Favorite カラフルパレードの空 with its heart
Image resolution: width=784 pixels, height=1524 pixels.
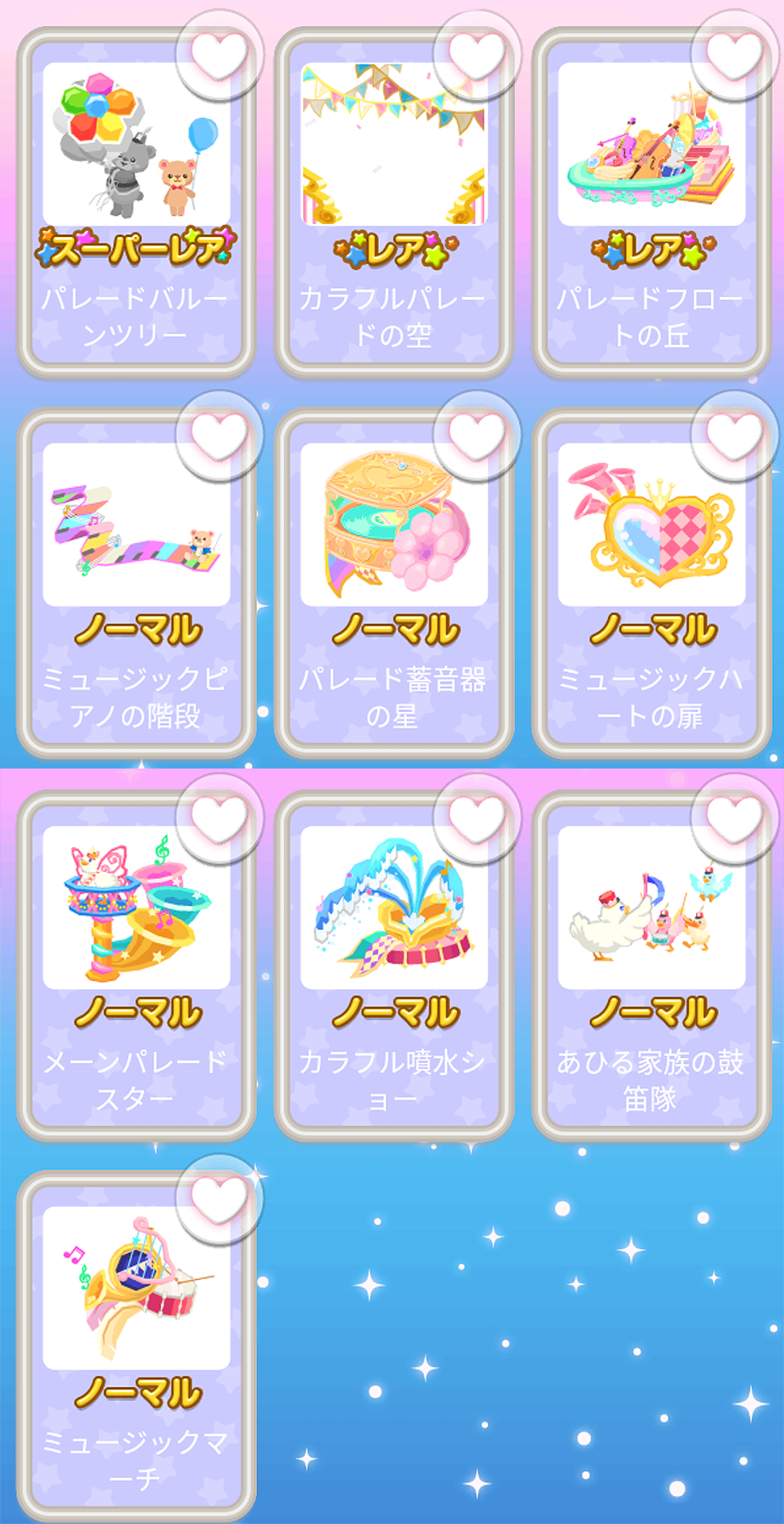[476, 55]
